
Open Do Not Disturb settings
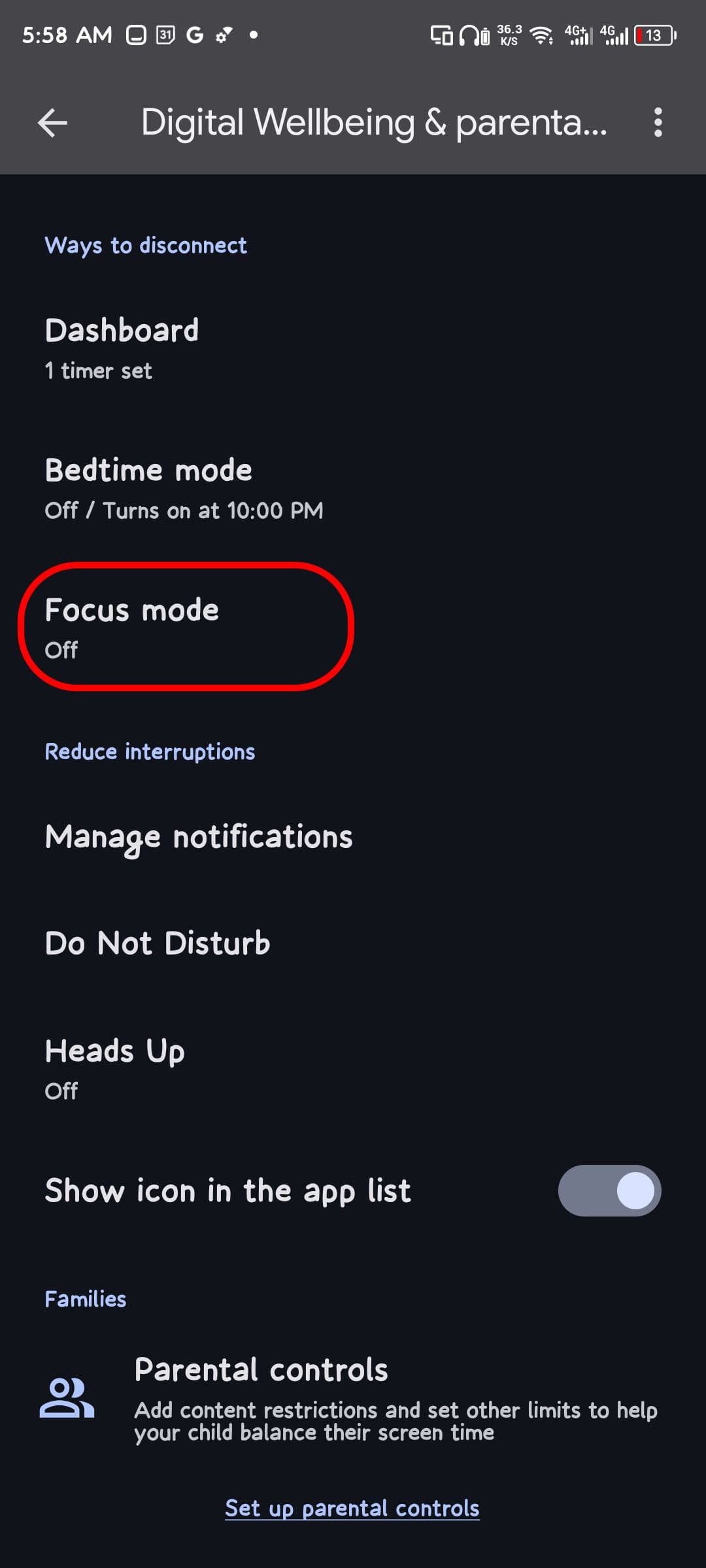coord(157,943)
